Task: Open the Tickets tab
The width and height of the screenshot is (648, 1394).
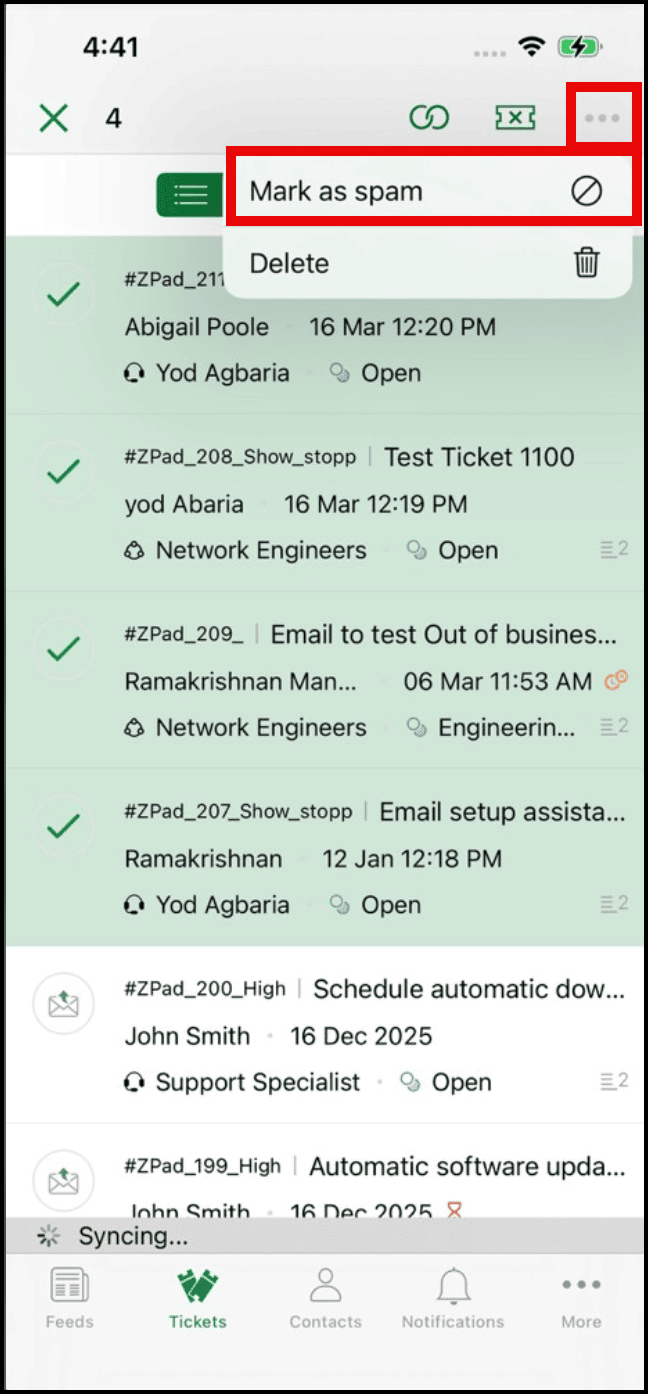Action: [197, 1298]
